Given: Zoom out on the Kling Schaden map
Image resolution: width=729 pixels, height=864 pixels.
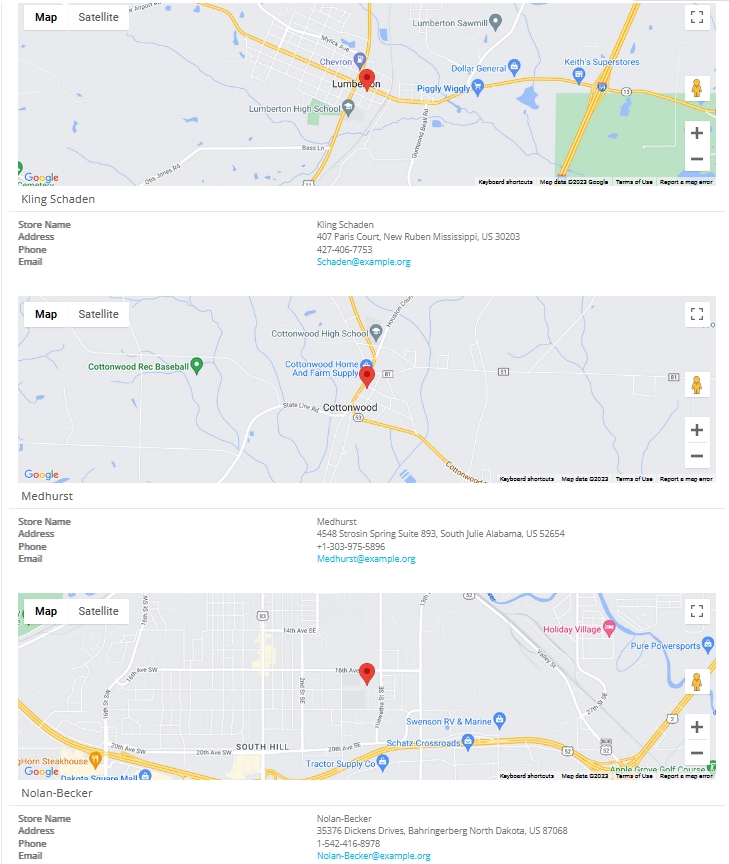Looking at the screenshot, I should pos(697,159).
